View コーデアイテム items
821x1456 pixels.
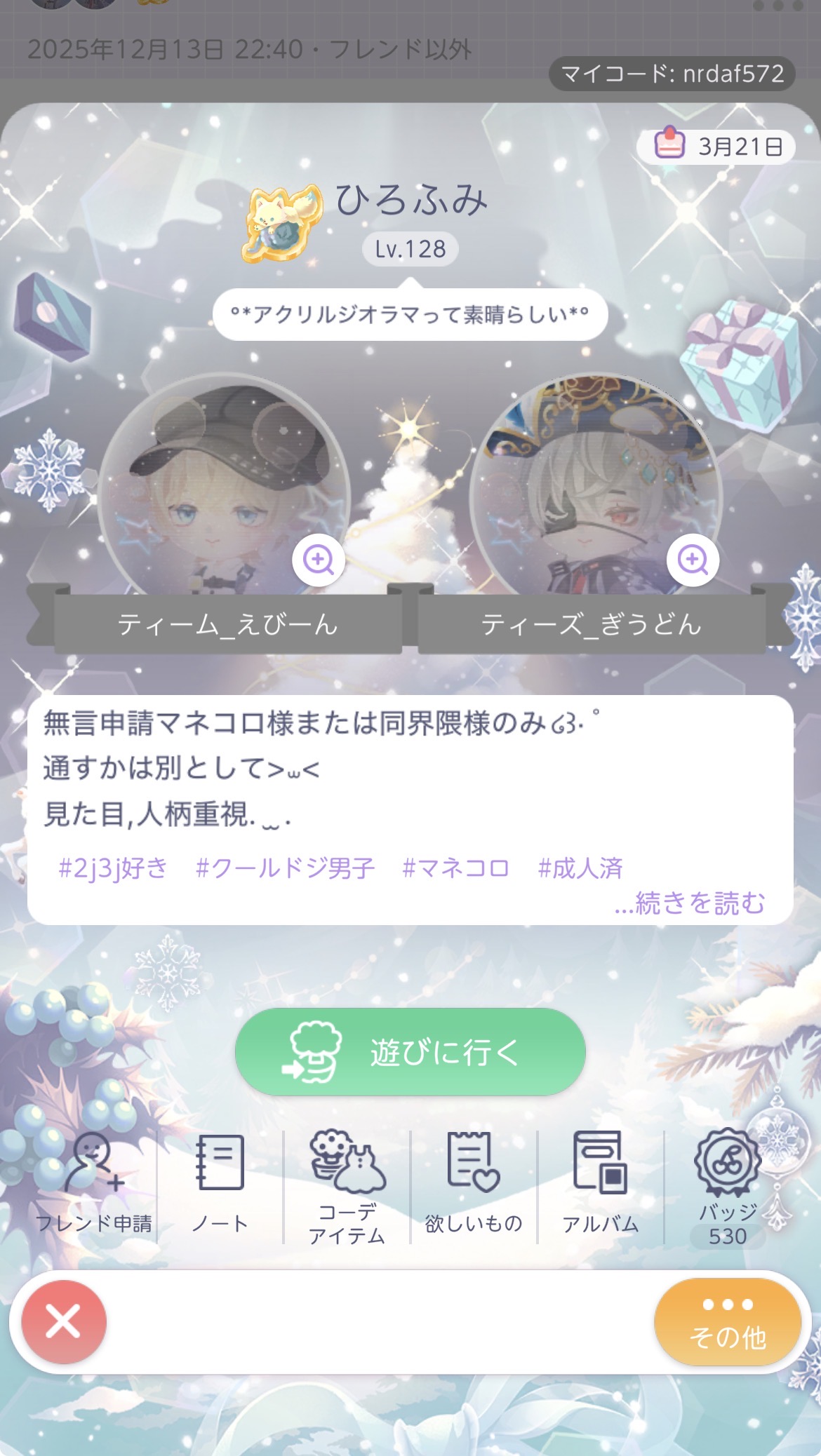pos(347,1187)
